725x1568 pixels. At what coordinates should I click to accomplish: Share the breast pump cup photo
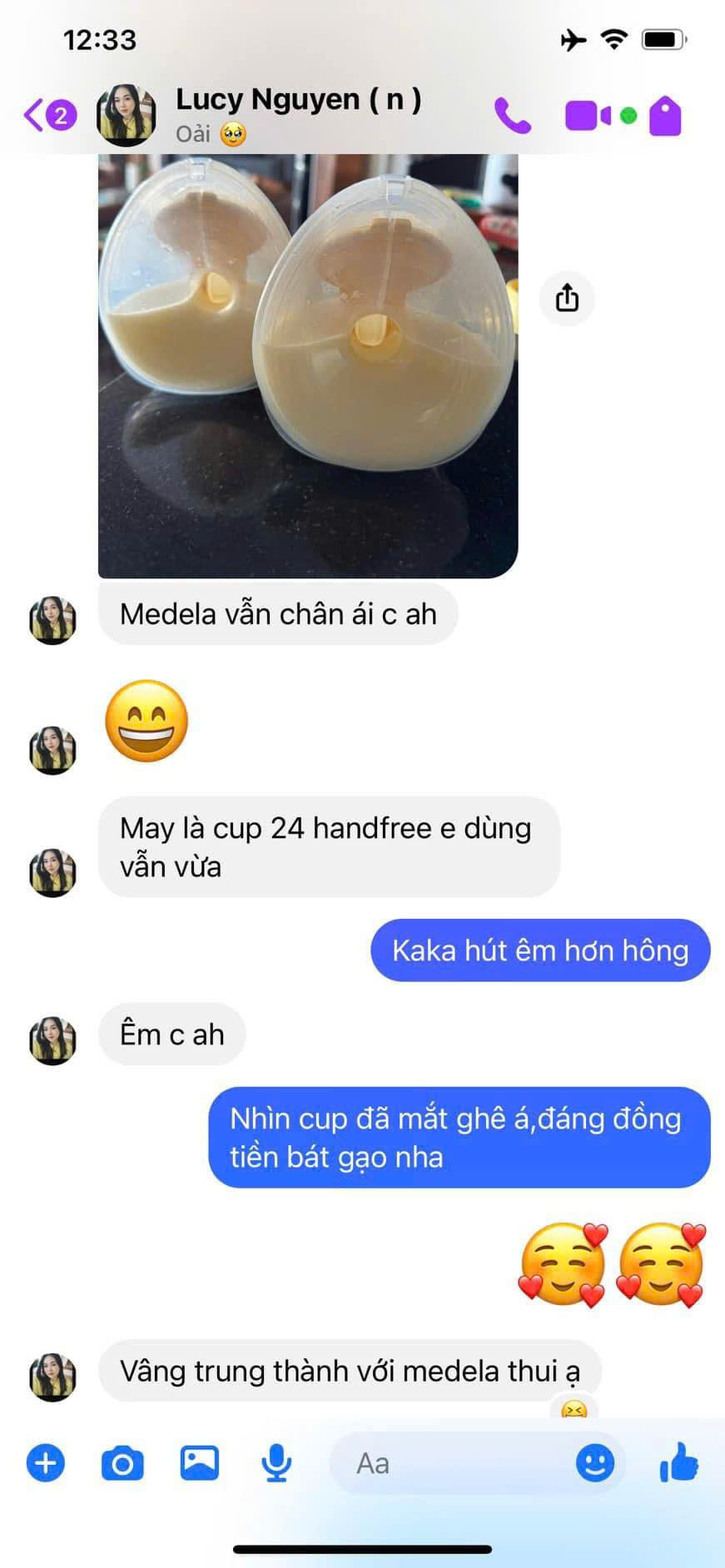coord(567,297)
